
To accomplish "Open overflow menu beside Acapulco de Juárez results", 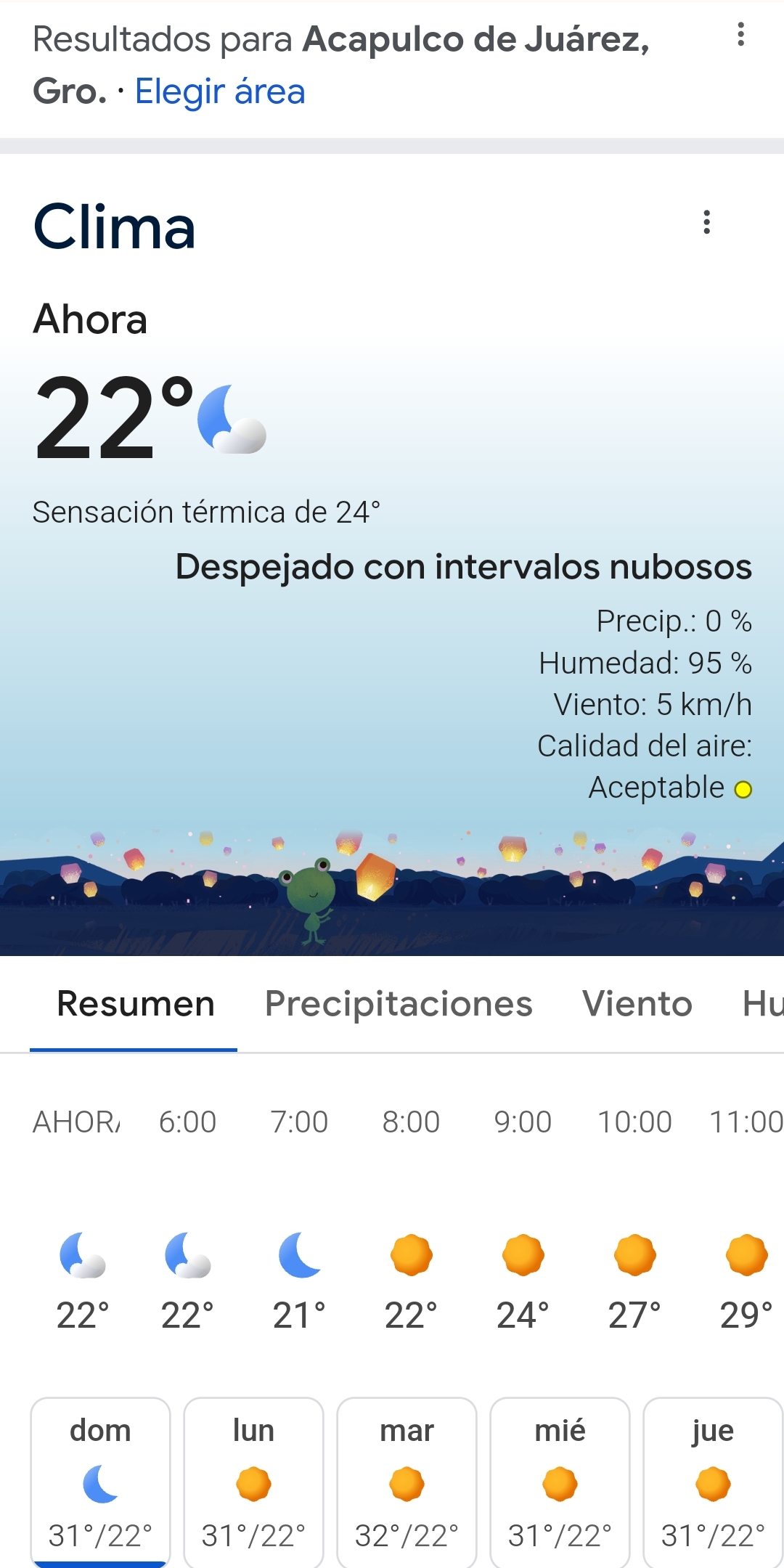I will (x=740, y=34).
